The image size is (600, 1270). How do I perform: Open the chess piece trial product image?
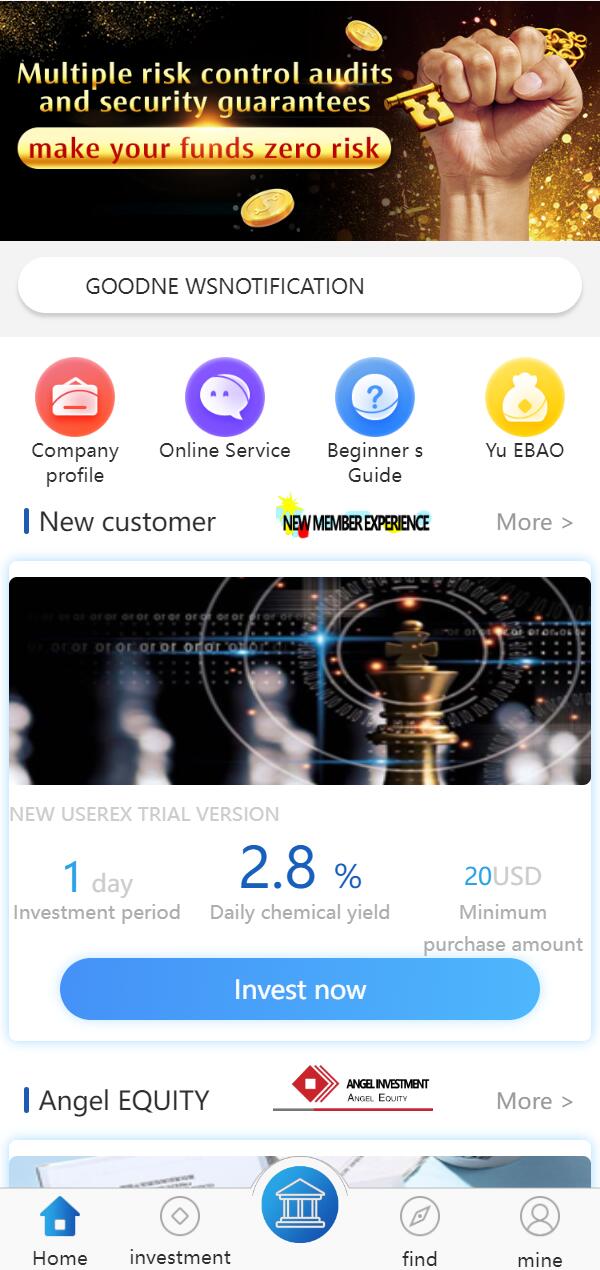click(x=300, y=680)
